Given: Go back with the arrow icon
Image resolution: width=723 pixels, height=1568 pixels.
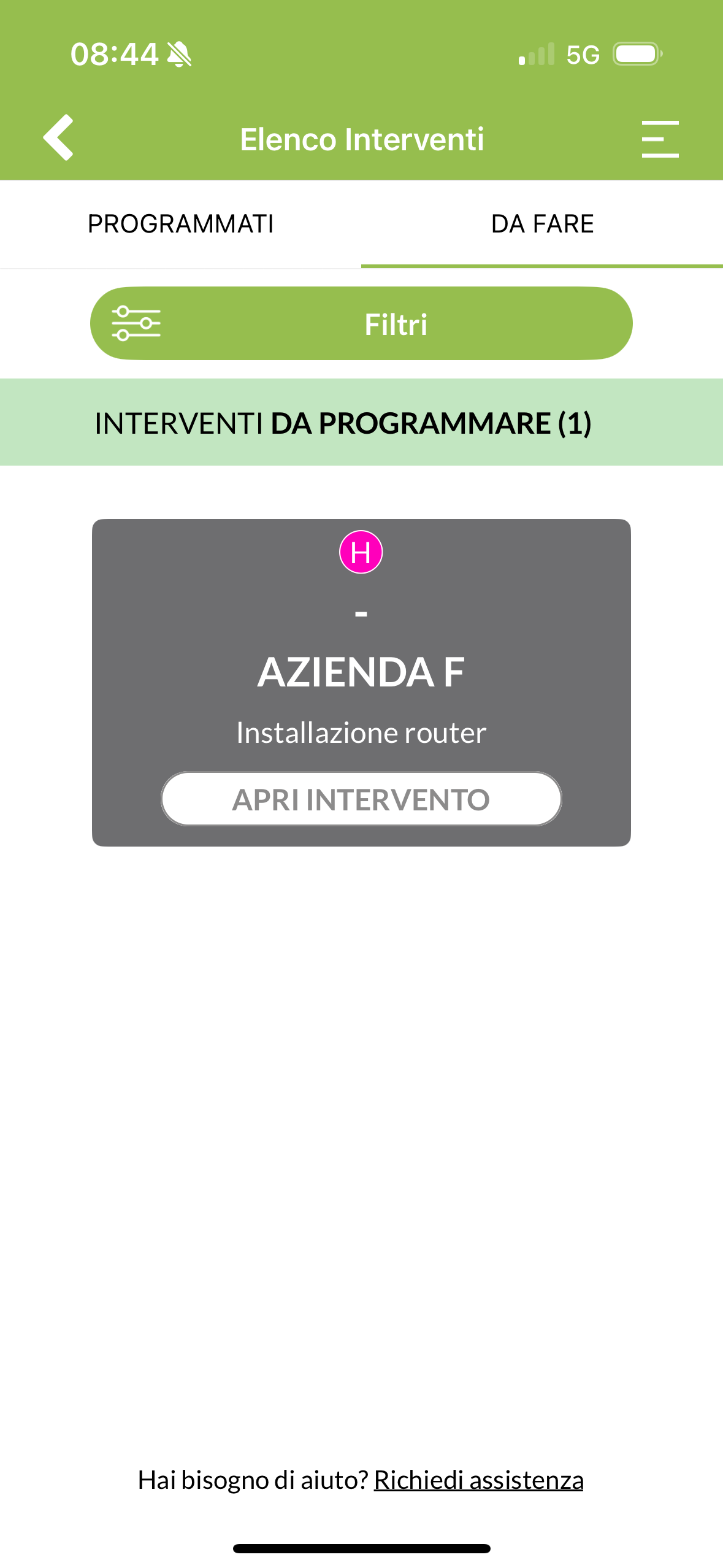Looking at the screenshot, I should click(58, 138).
